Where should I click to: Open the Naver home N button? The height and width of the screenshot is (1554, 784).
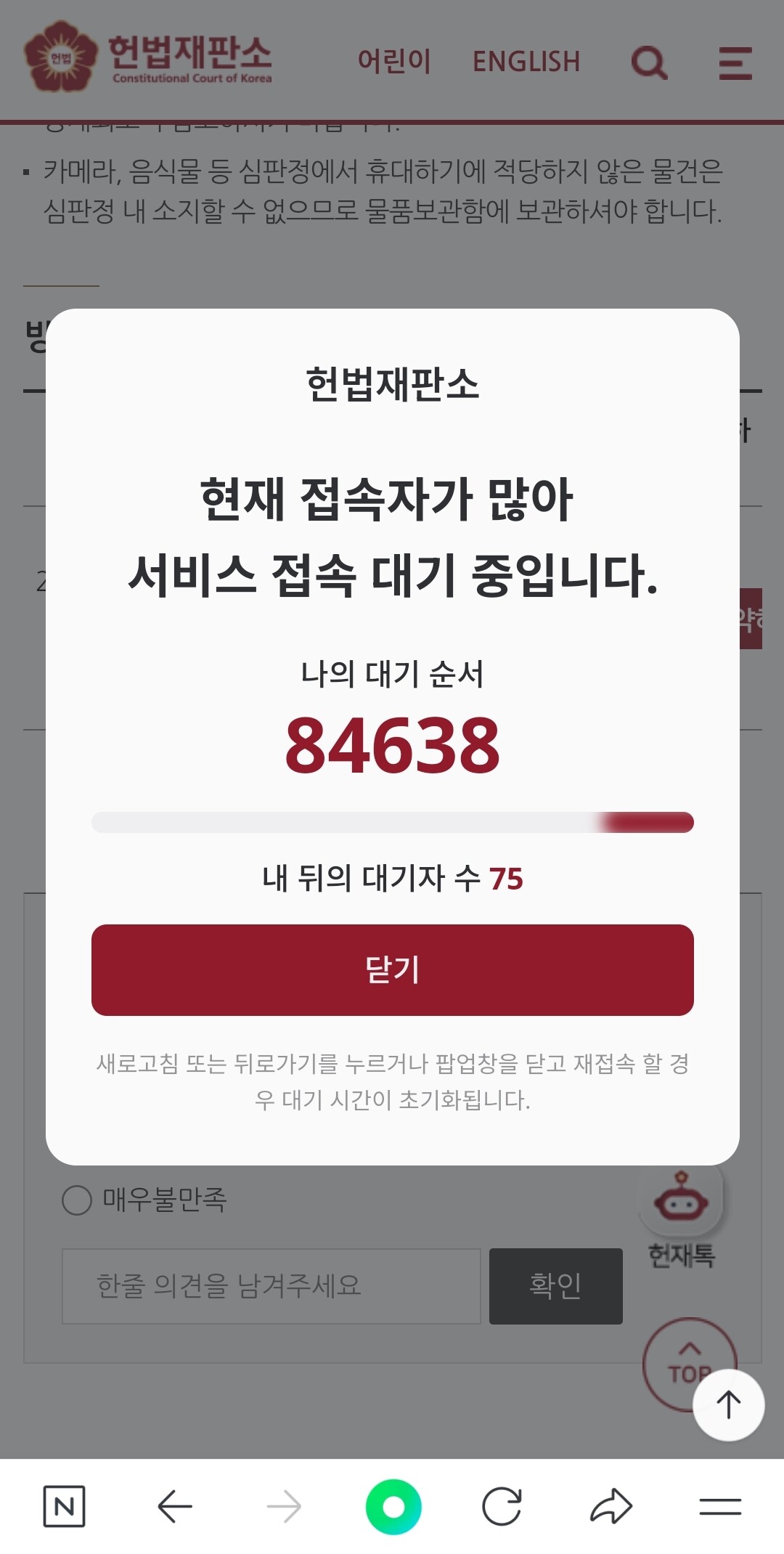click(65, 1507)
